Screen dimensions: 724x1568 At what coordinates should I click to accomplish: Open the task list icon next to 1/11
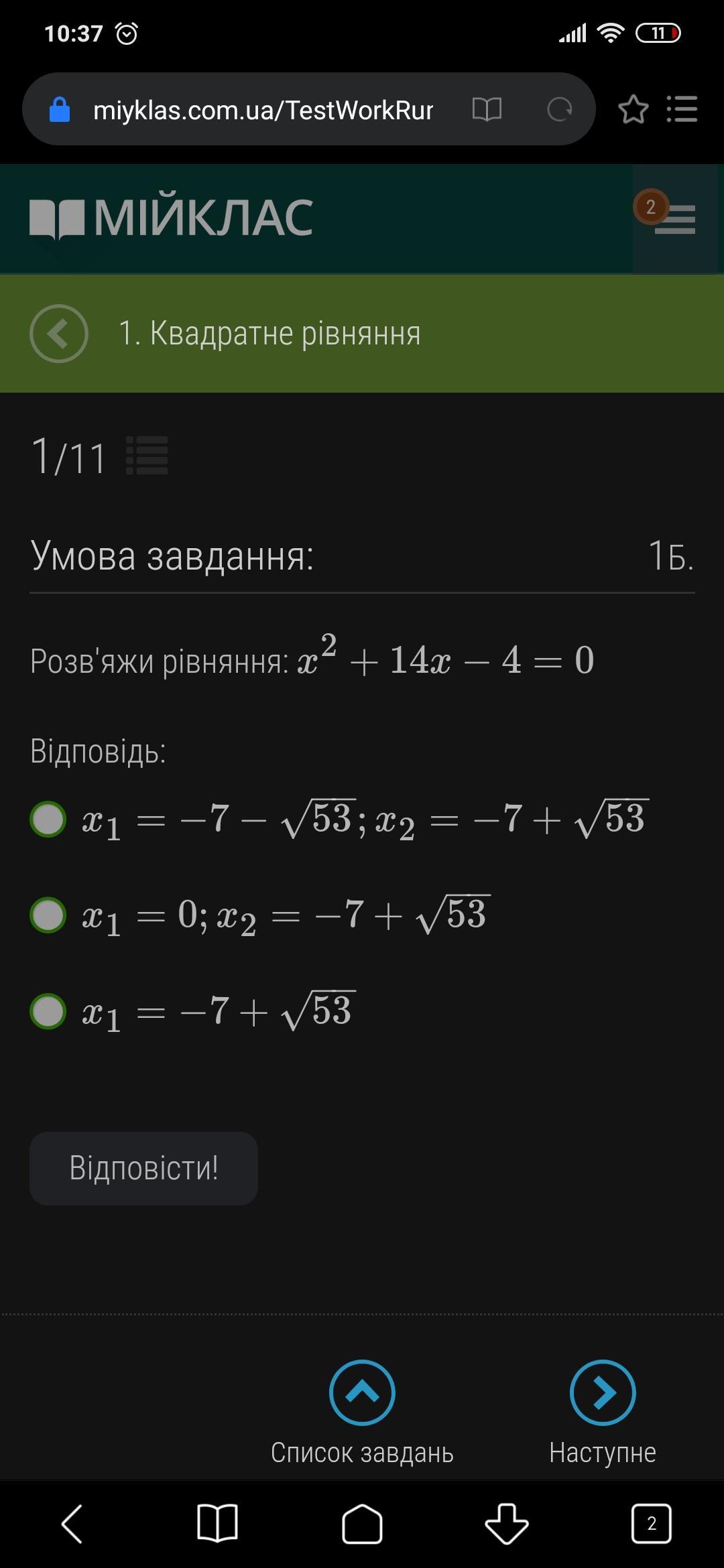[147, 456]
